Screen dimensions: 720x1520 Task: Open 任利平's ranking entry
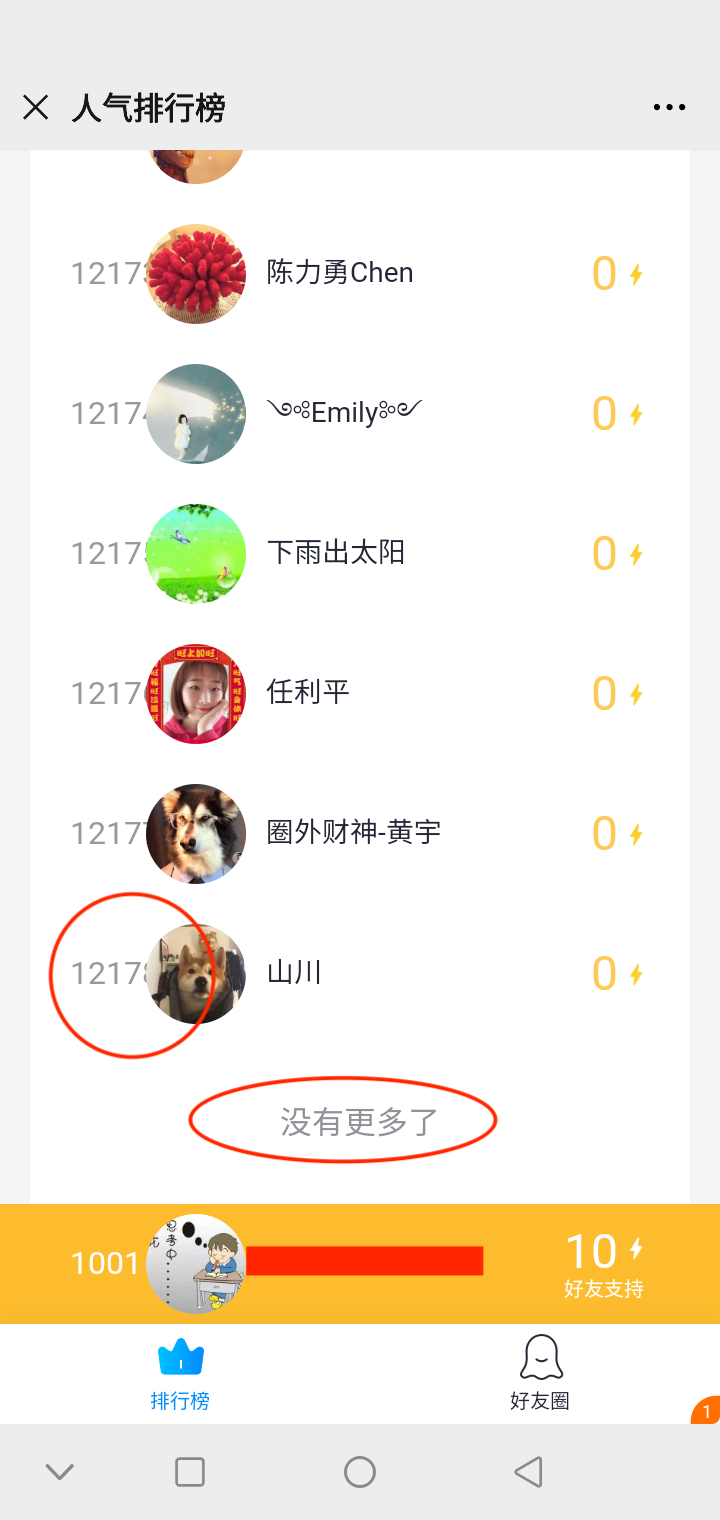pyautogui.click(x=360, y=693)
